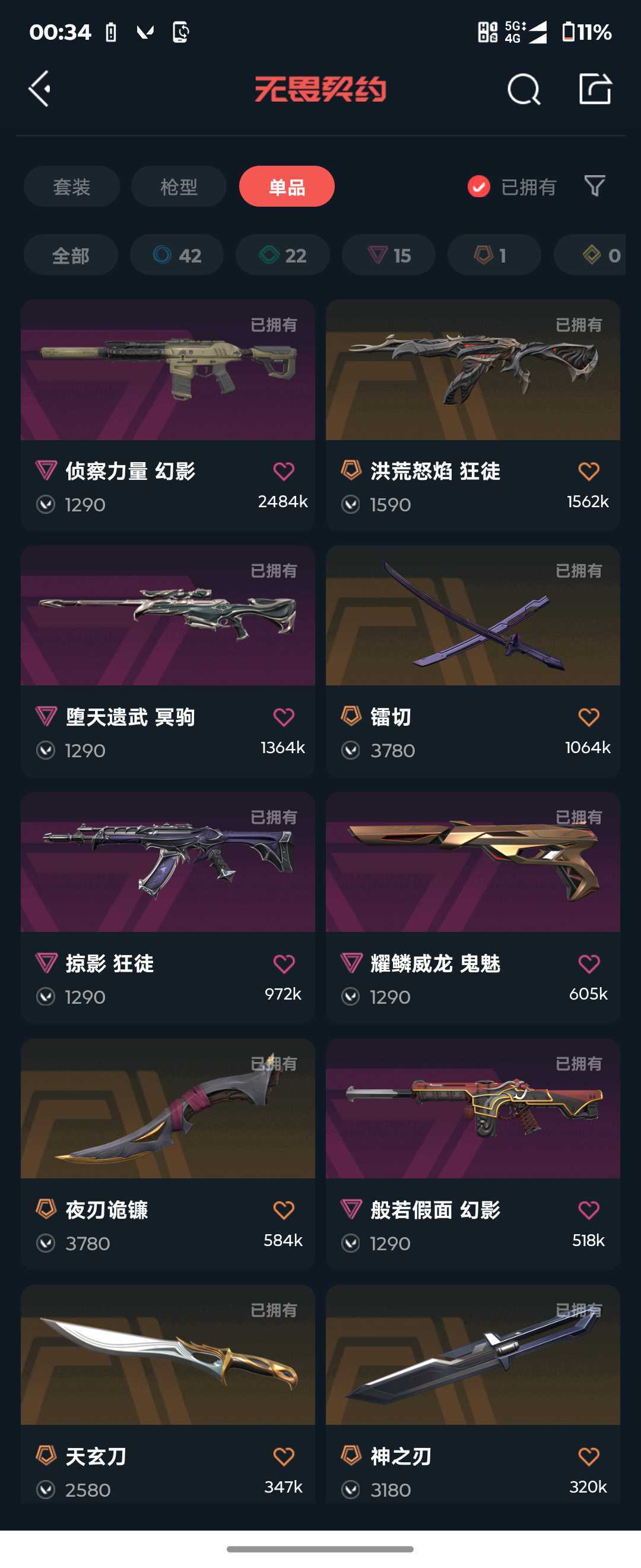The image size is (641, 1568).
Task: Switch to the 套装 tab
Action: [71, 186]
